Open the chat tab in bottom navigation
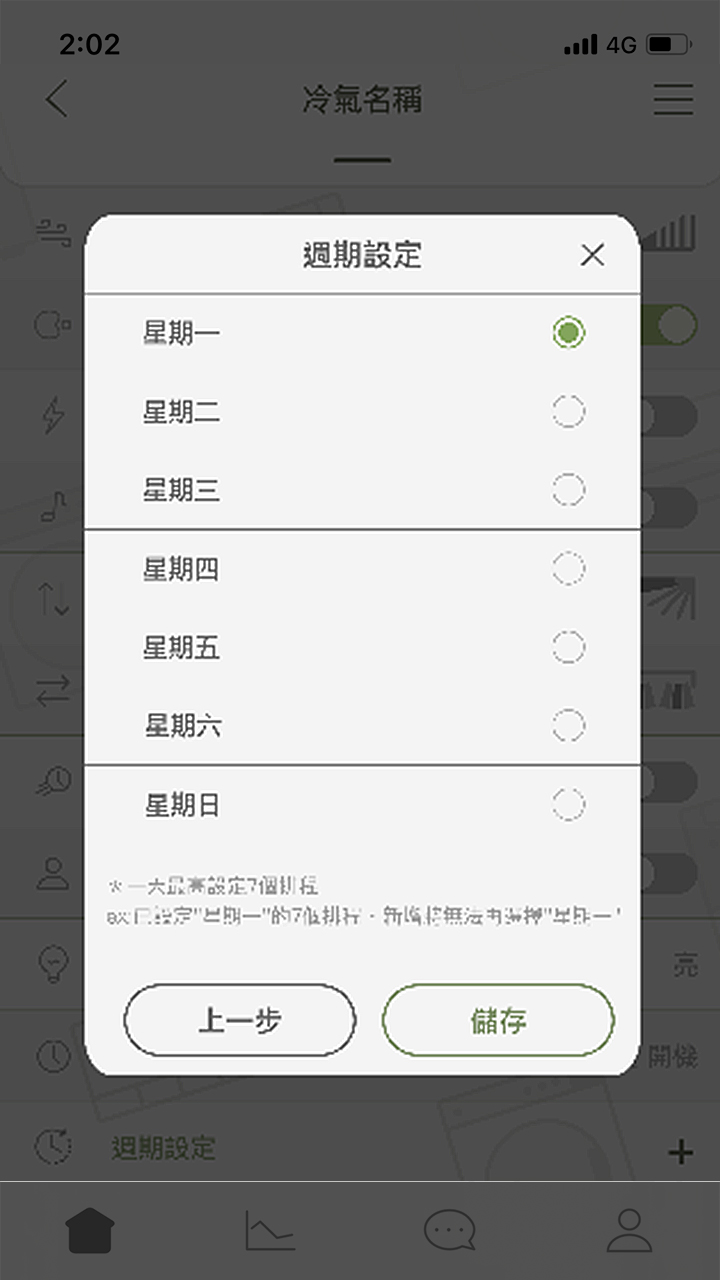720x1280 pixels. [449, 1230]
